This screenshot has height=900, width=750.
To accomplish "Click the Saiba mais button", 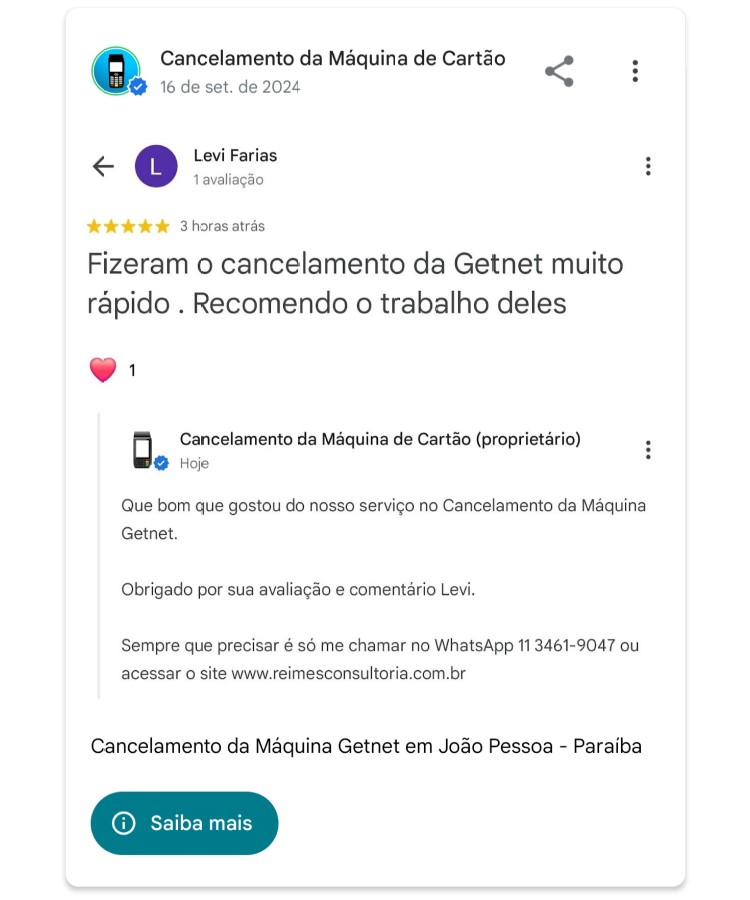I will coord(184,822).
